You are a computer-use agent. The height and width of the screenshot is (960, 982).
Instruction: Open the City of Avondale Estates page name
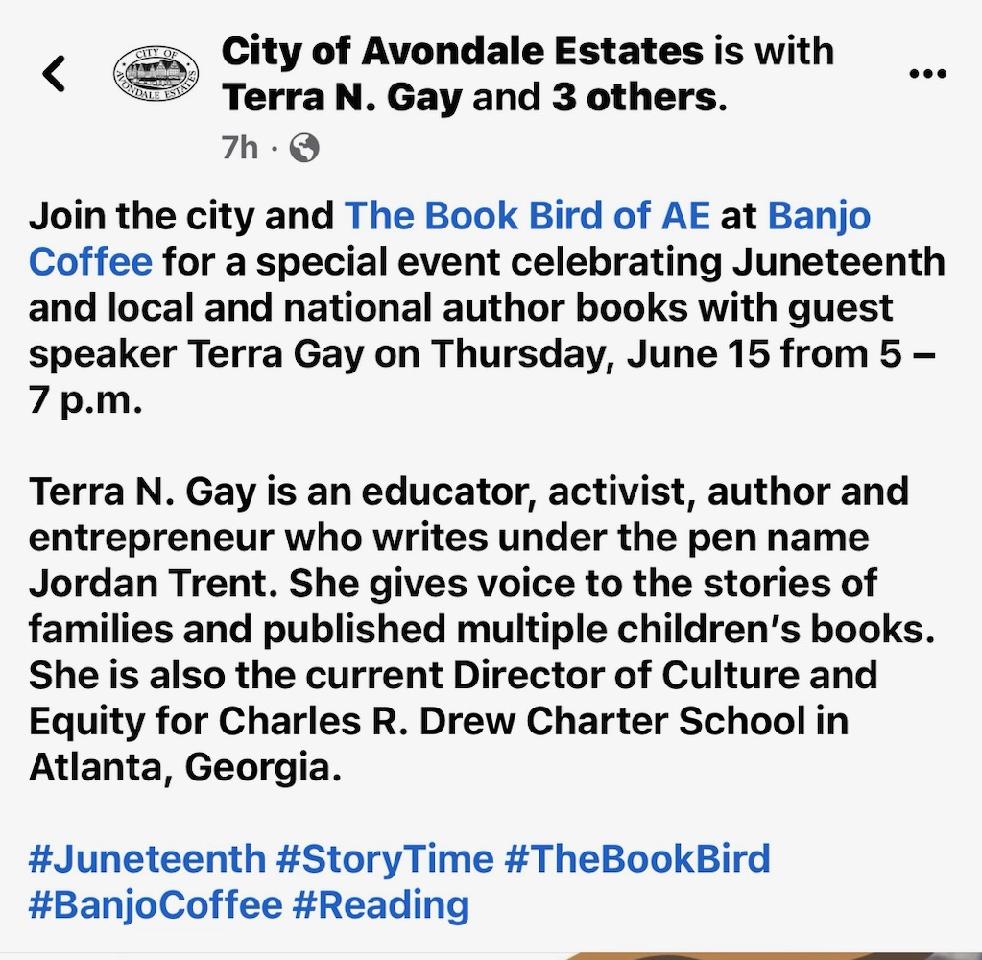(463, 51)
